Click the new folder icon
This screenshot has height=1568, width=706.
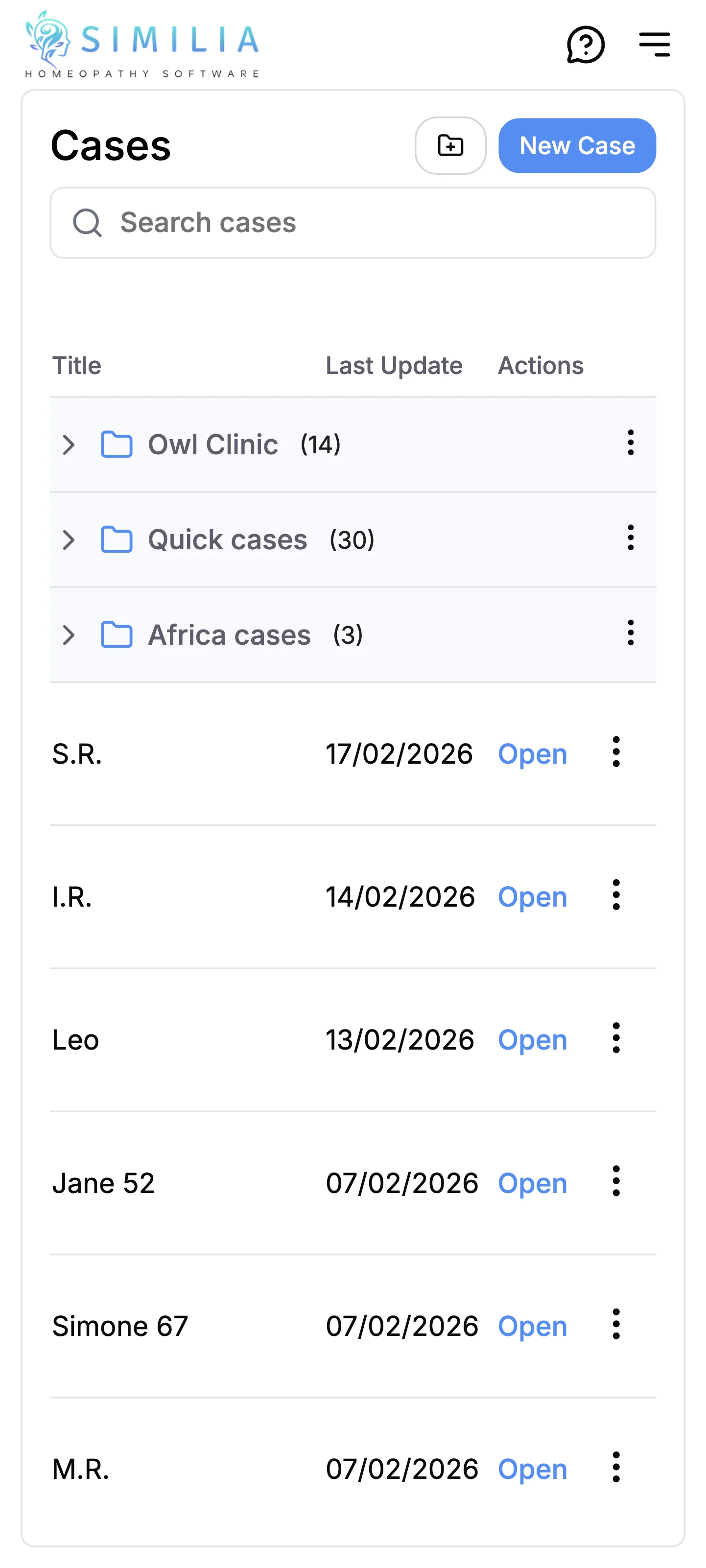coord(450,145)
